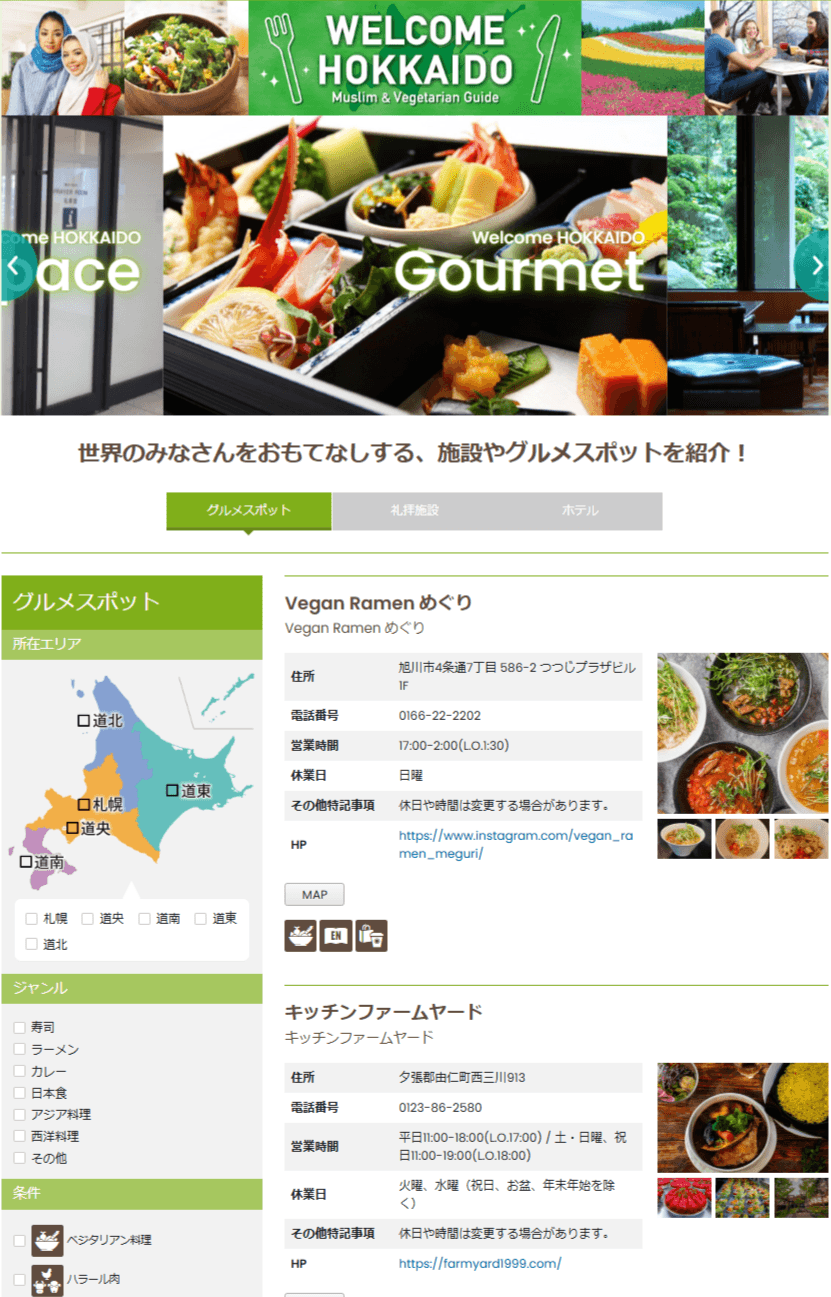Image resolution: width=831 pixels, height=1297 pixels.
Task: Enable the ベジタリアン料理 condition
Action: (x=19, y=1240)
